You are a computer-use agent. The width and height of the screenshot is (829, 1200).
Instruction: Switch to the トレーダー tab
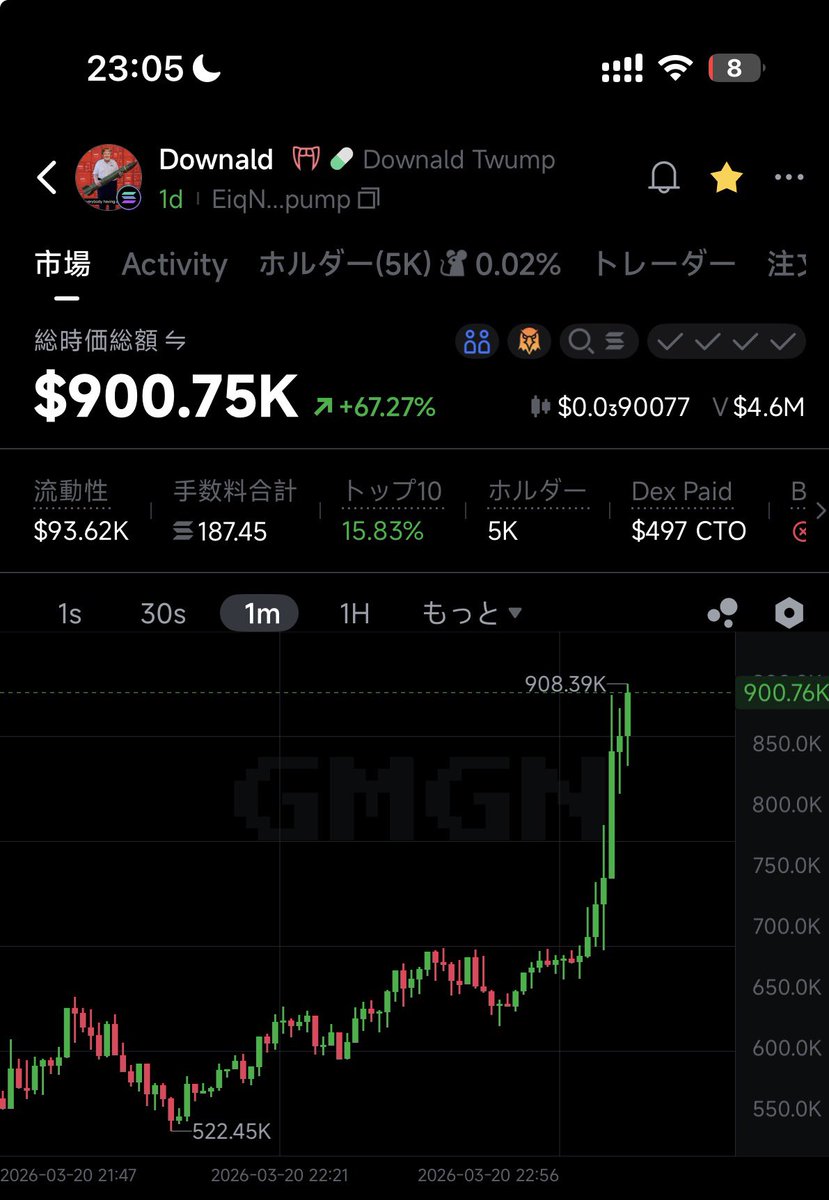664,265
